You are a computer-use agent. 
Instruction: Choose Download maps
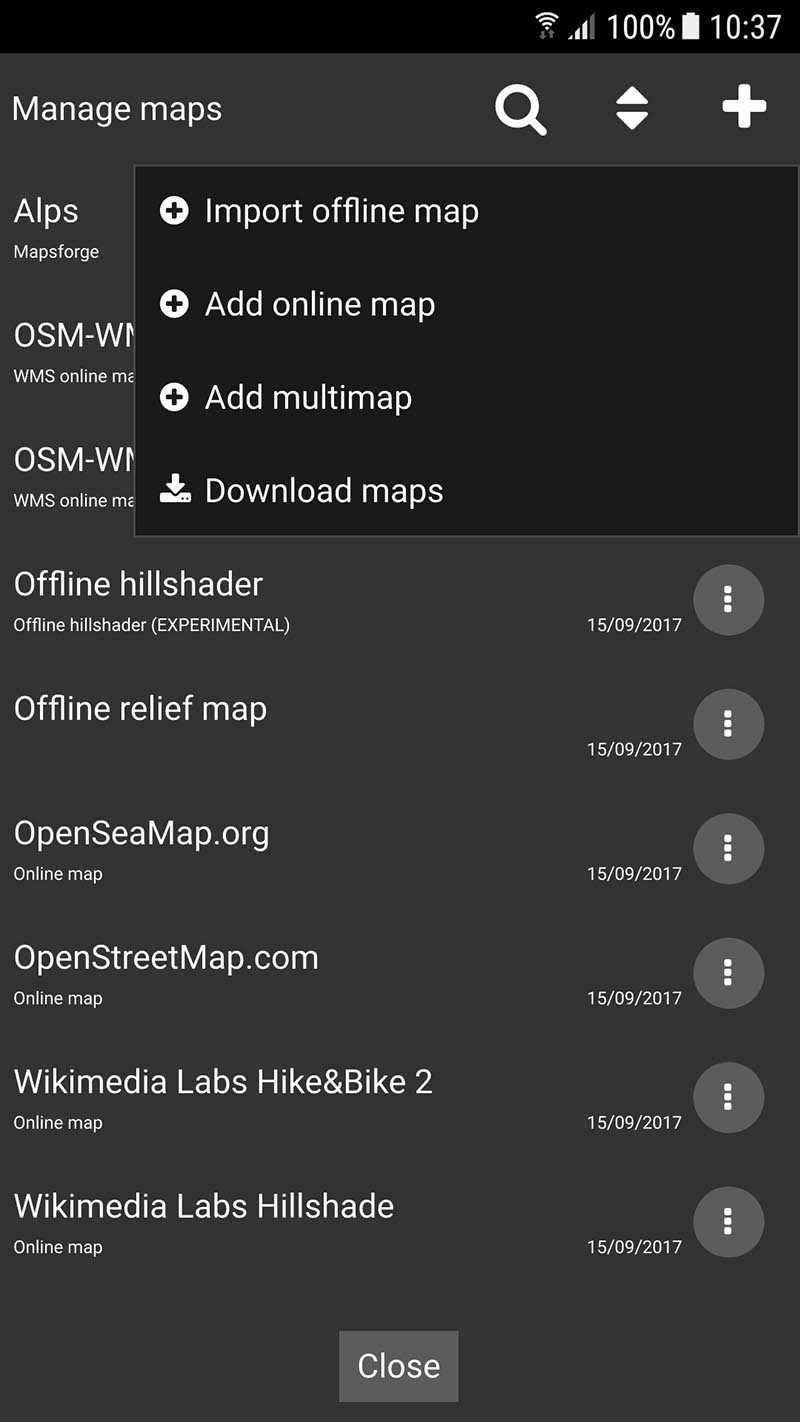click(323, 490)
